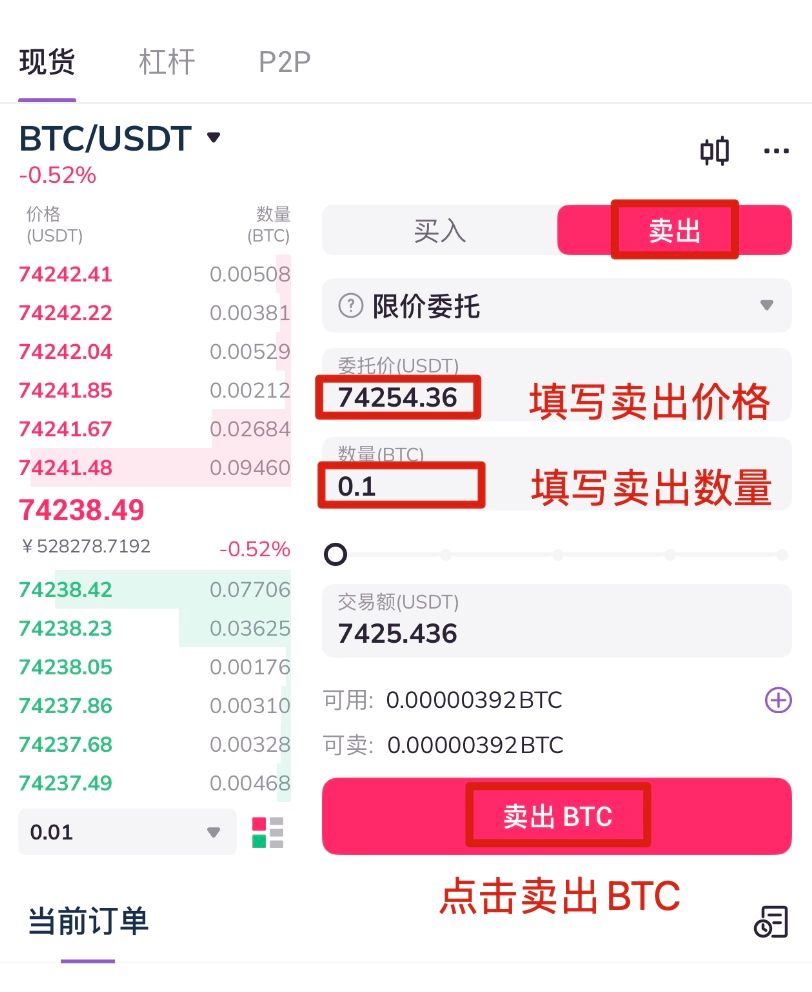Select the 卖出 side
This screenshot has width=812, height=992.
(674, 231)
